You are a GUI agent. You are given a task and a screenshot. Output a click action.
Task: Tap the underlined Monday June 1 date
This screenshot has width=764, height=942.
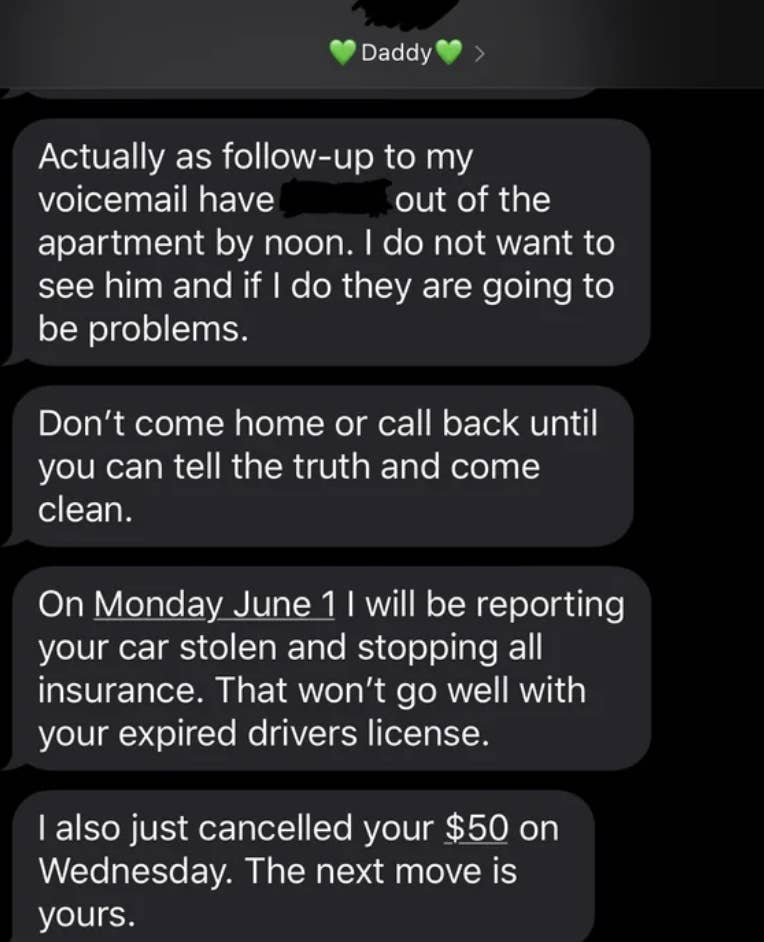tap(213, 605)
